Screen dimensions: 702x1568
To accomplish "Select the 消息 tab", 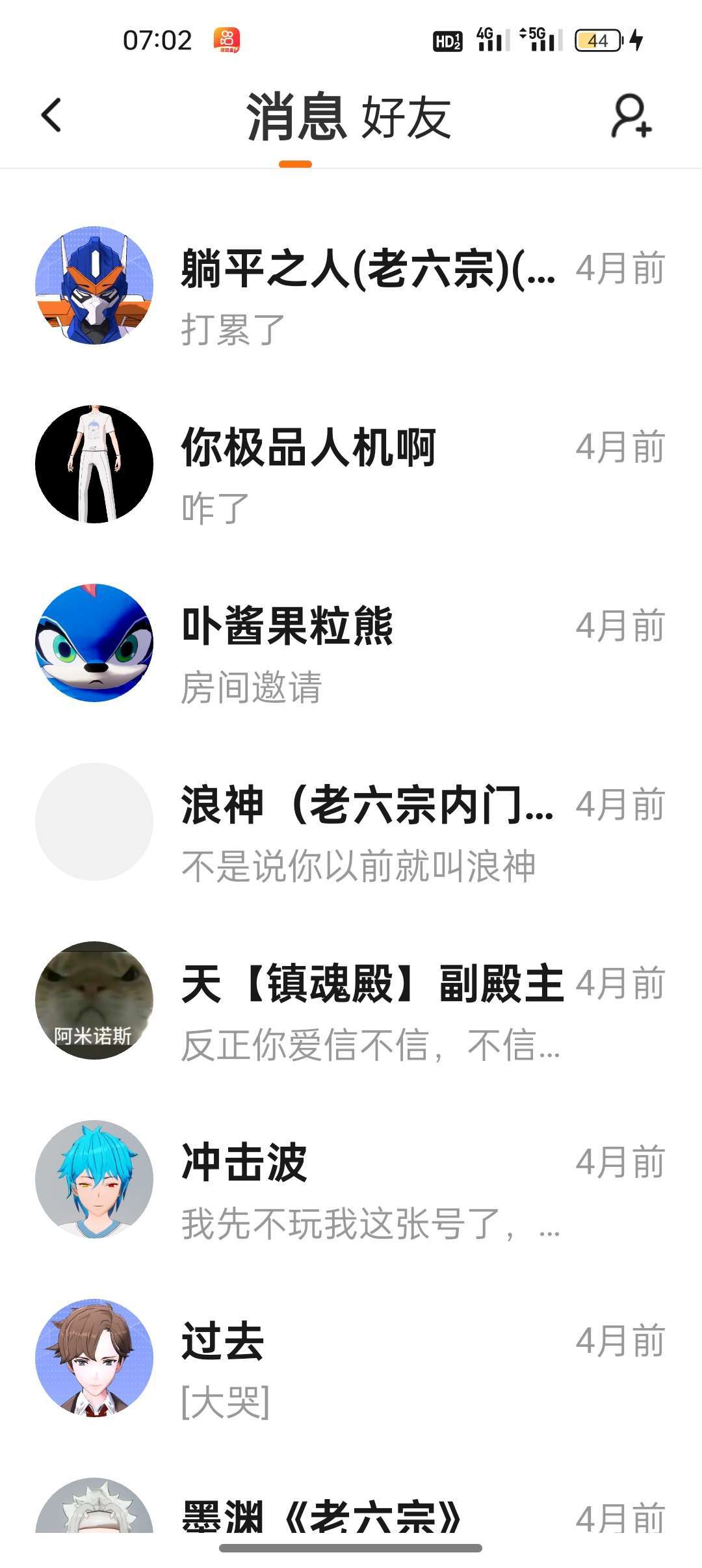I will (x=296, y=118).
